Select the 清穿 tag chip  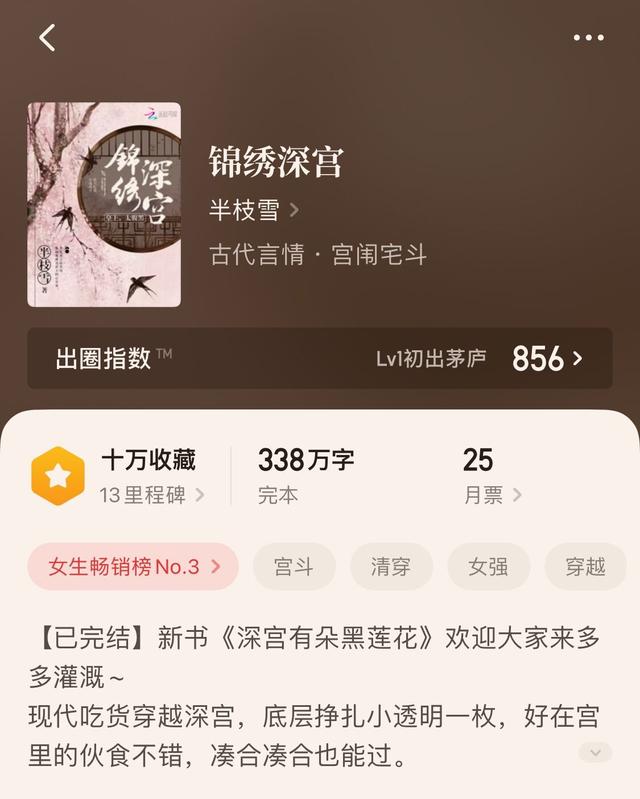point(391,567)
